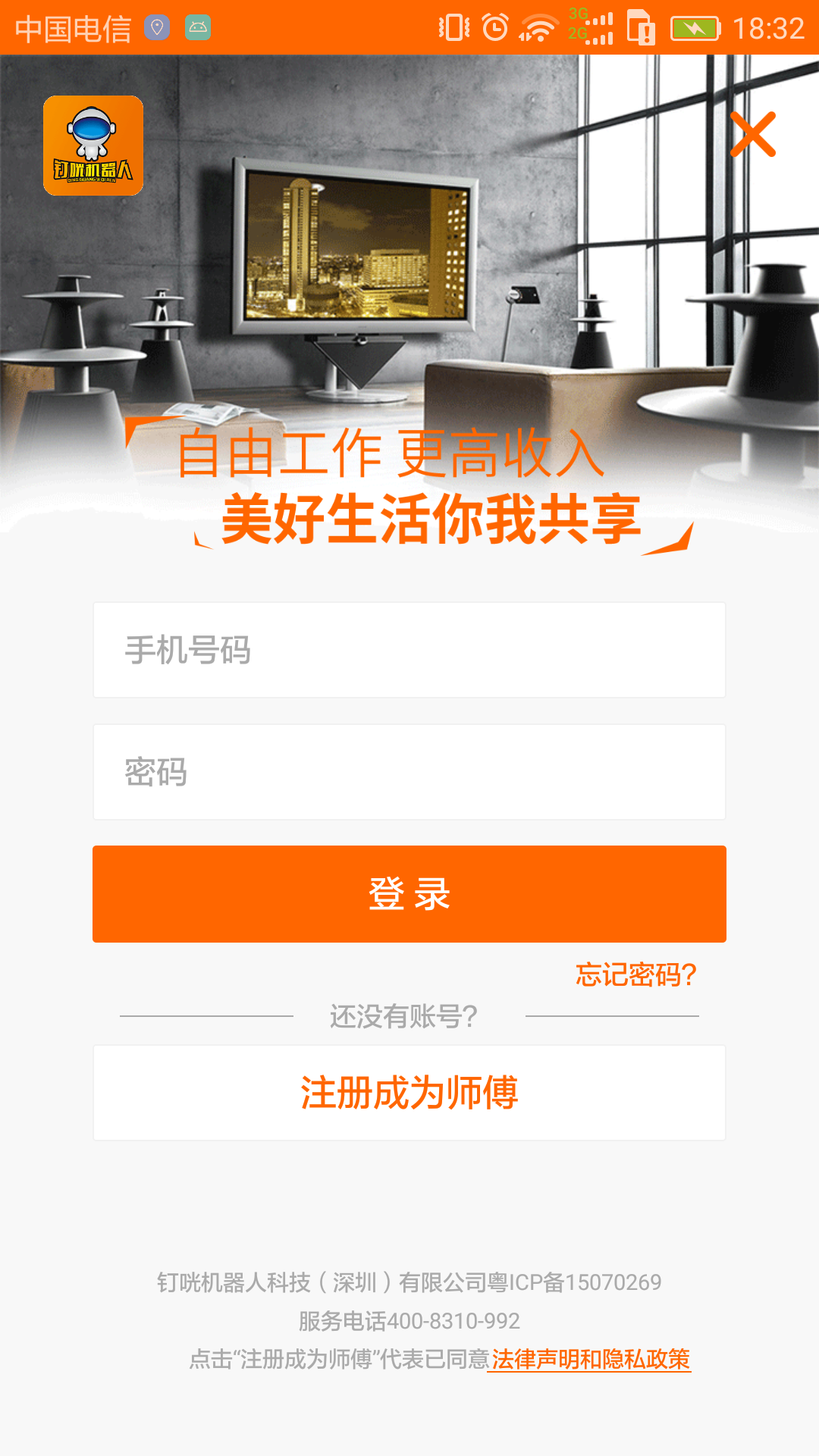Focus the 手机号码 phone number field
The width and height of the screenshot is (819, 1456).
point(409,650)
